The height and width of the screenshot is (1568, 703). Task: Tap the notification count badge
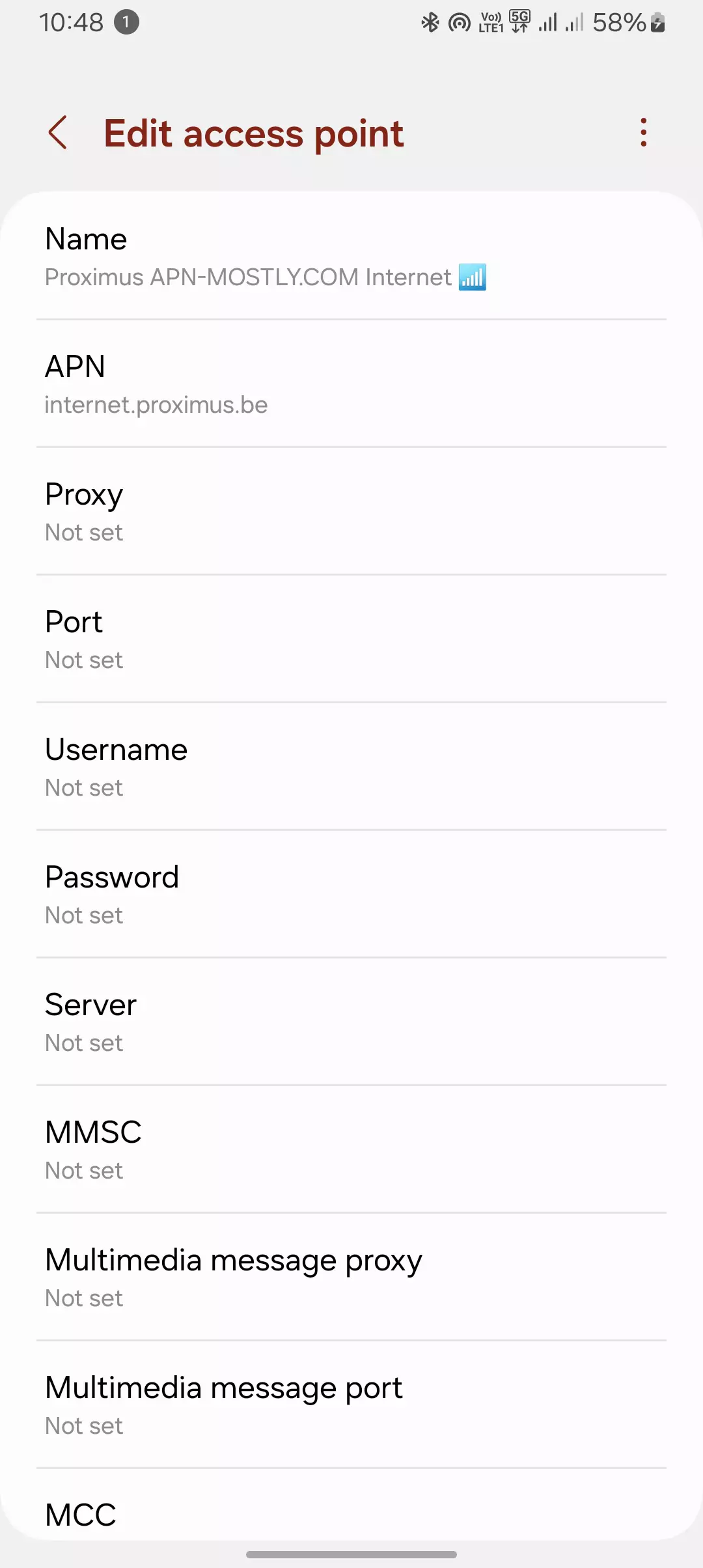point(125,22)
